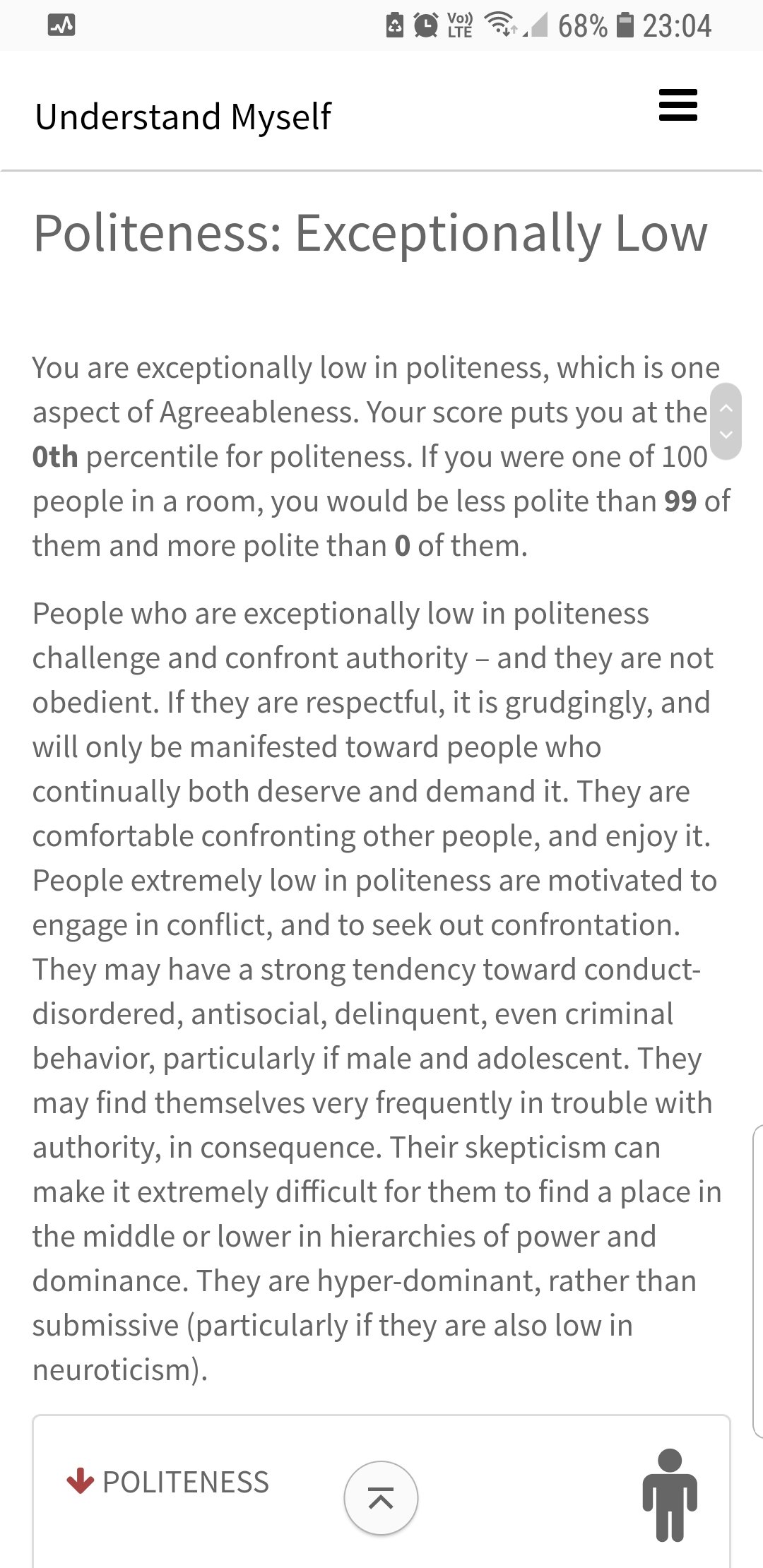This screenshot has height=1568, width=763.
Task: Open the Understand Myself home link
Action: point(183,117)
